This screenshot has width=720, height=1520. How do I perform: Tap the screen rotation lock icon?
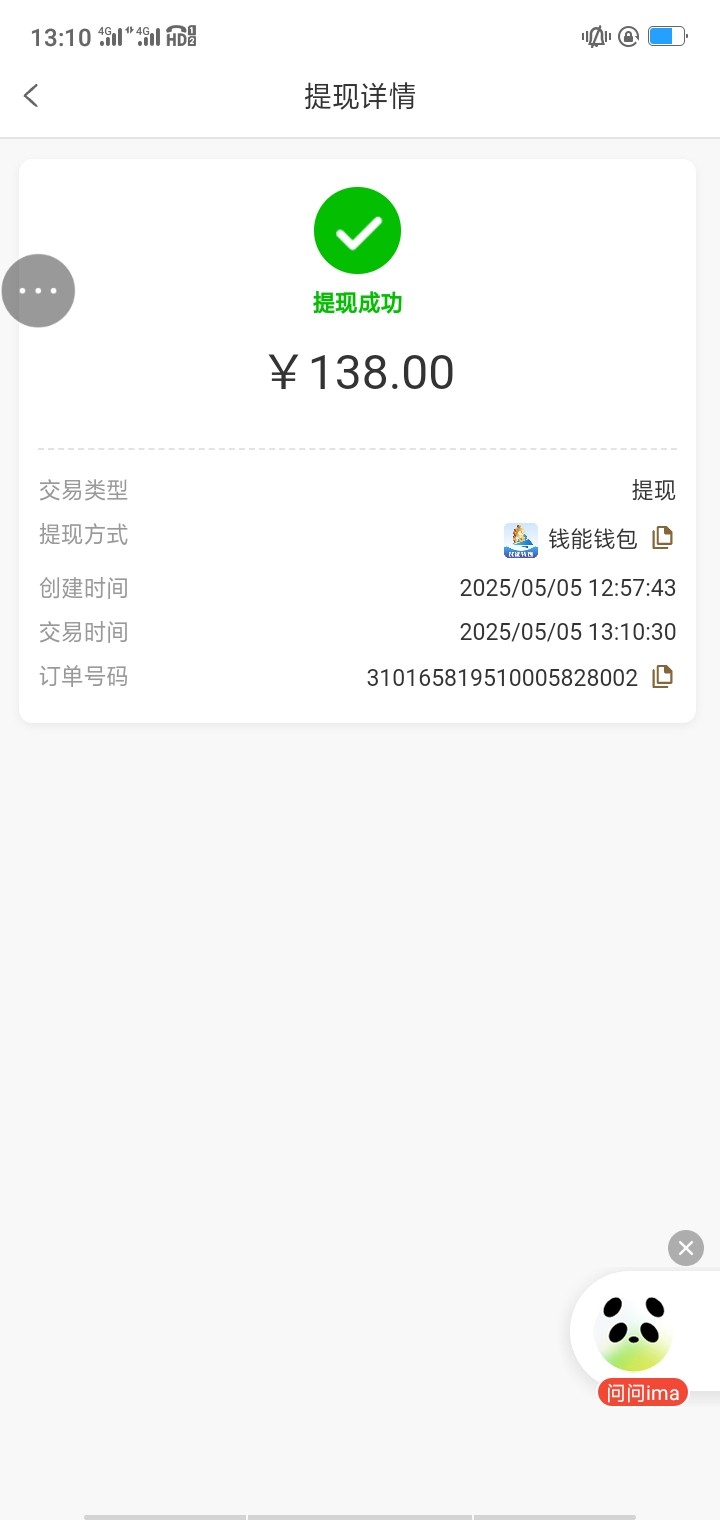point(627,36)
